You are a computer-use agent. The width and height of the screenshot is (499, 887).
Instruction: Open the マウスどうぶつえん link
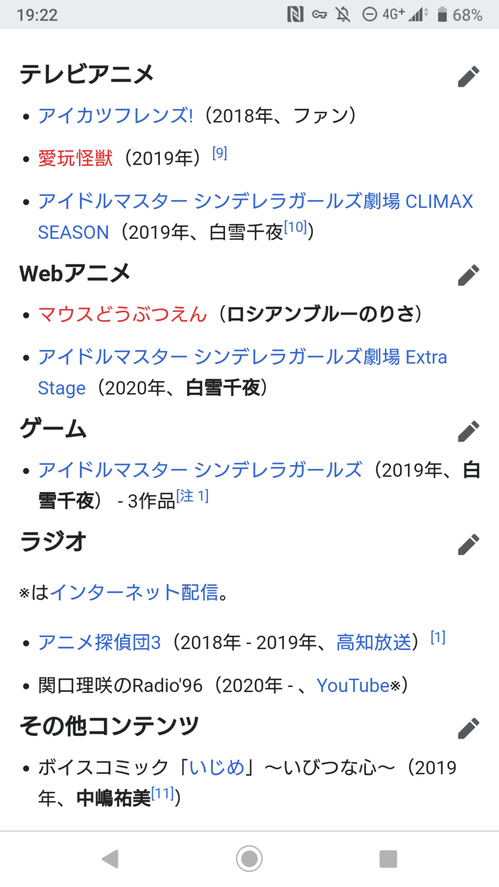pos(122,314)
